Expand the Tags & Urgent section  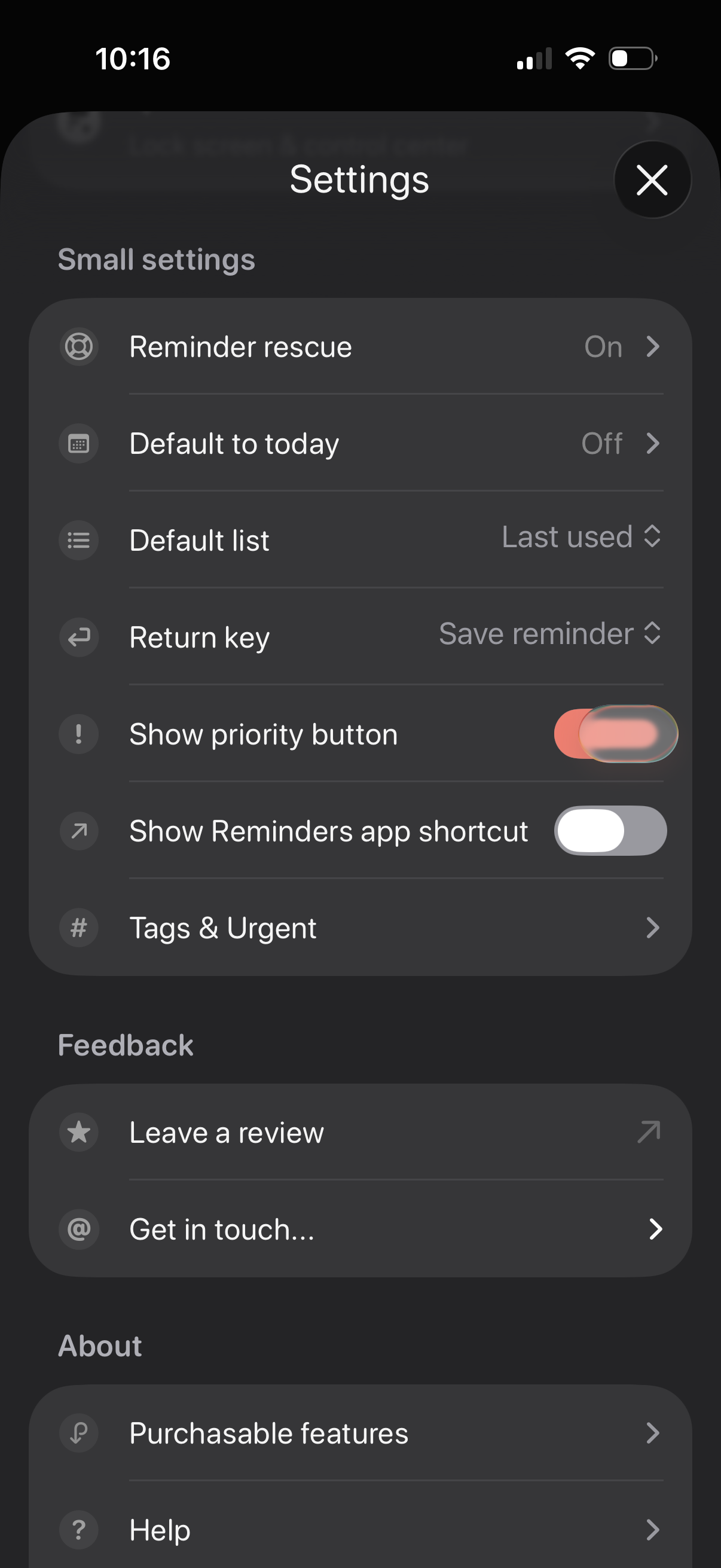[x=361, y=928]
